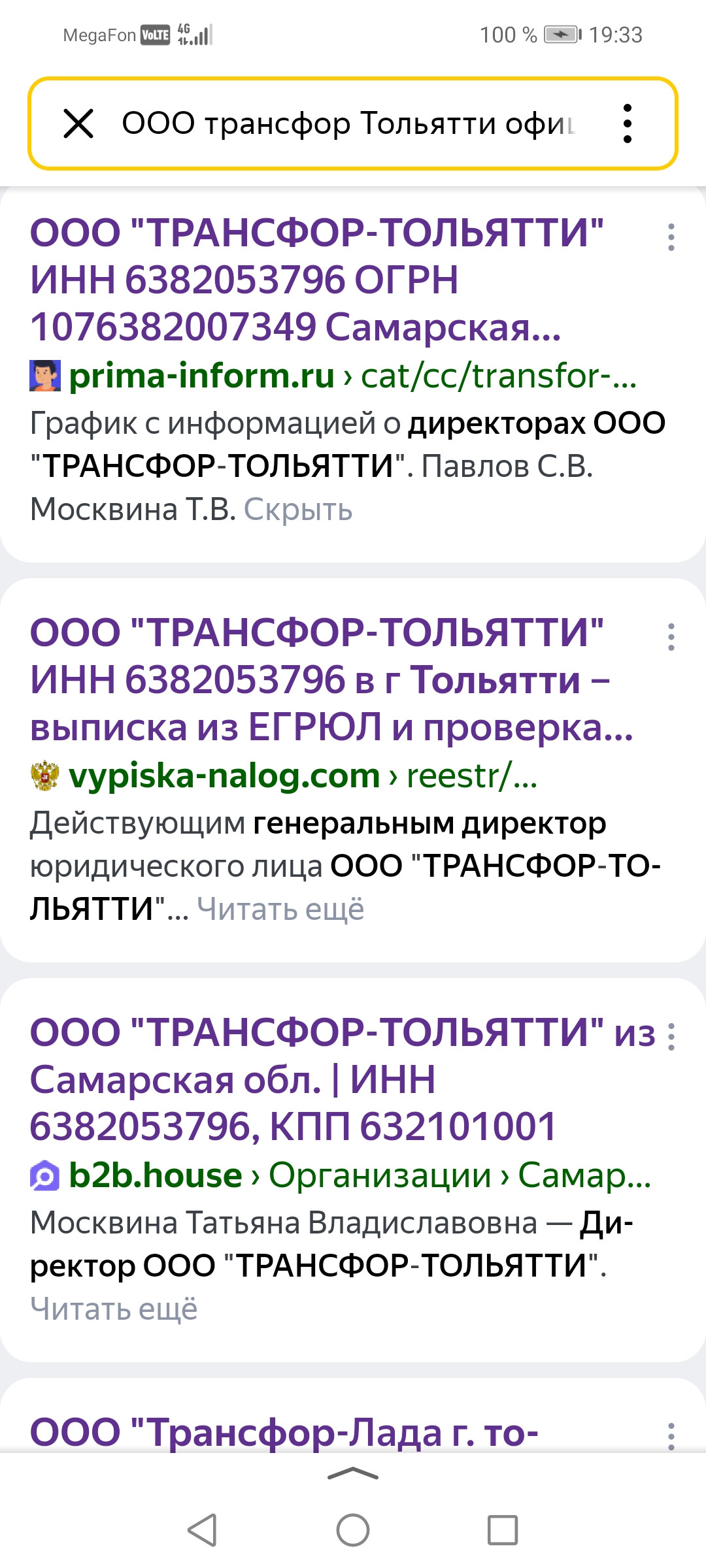Expand the vypiska-nalog.com snippet with Читать ещё
The image size is (706, 1568).
coord(280,909)
